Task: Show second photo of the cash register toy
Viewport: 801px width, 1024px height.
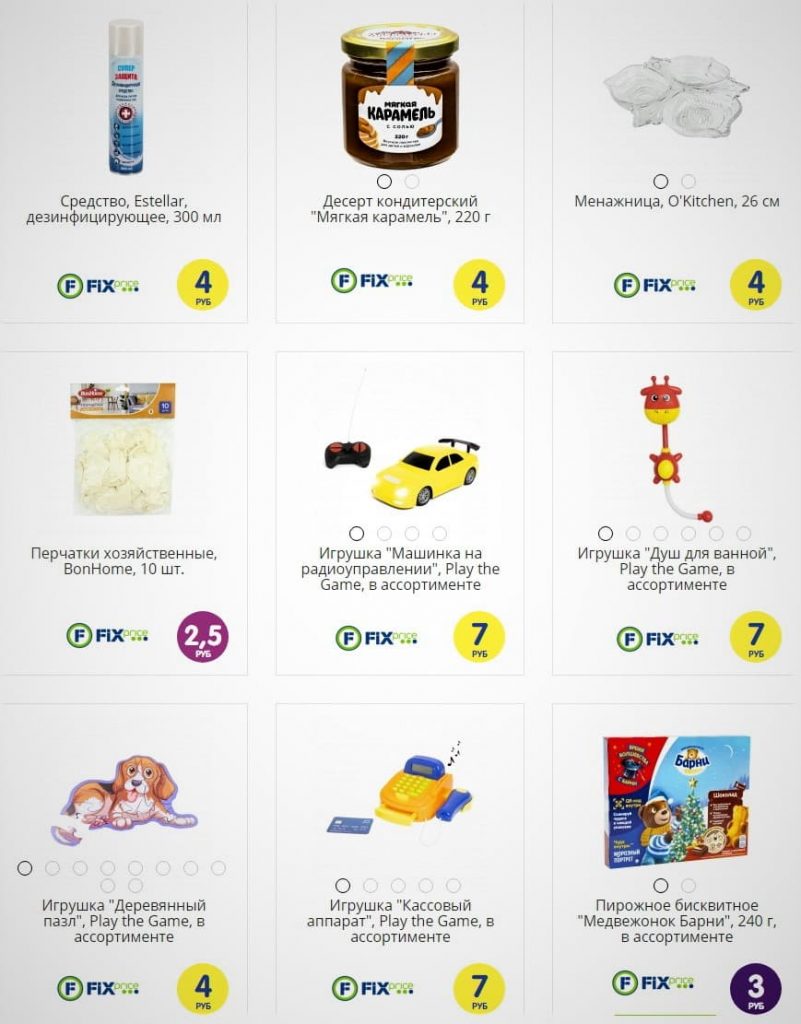Action: tap(371, 886)
